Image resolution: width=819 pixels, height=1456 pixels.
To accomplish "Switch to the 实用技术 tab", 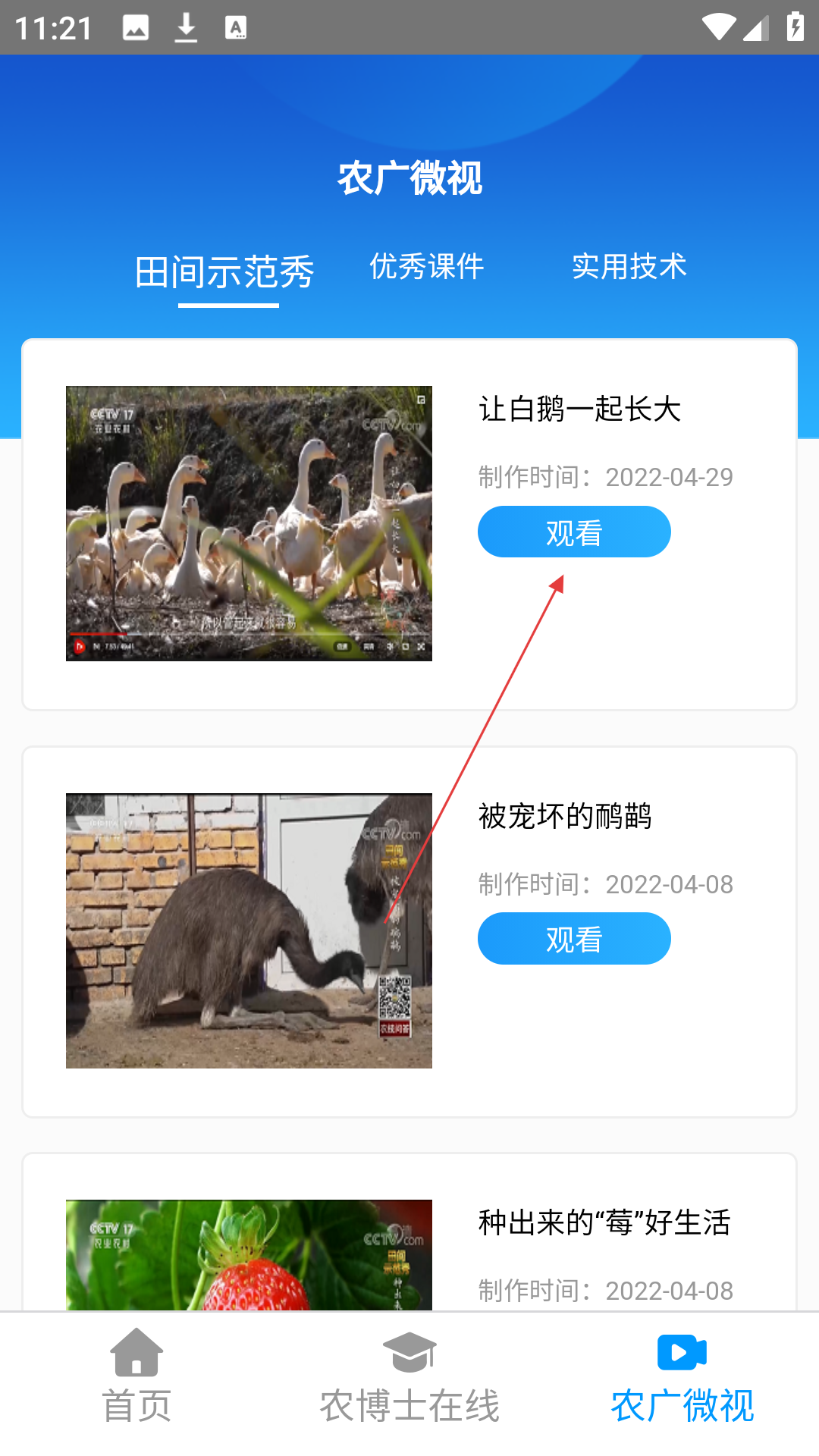I will coord(629,267).
